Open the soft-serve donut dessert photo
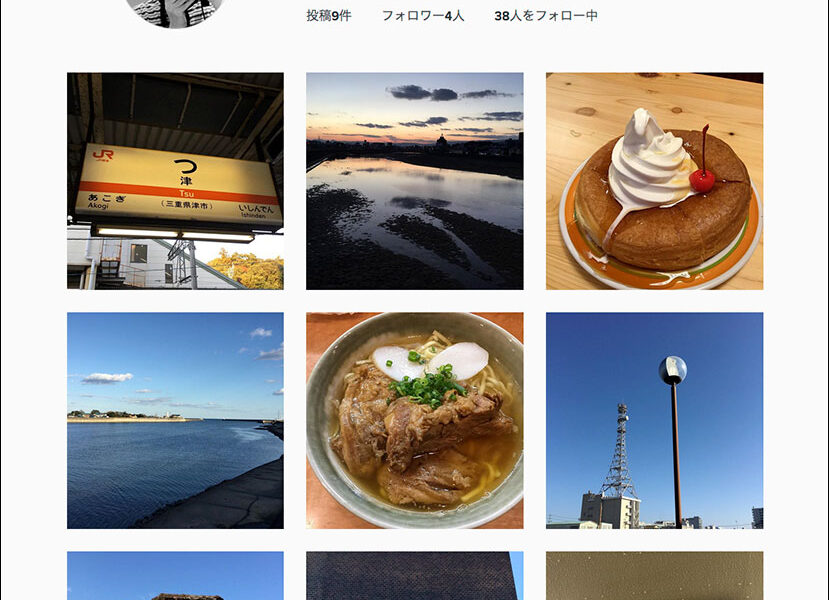 pos(654,181)
